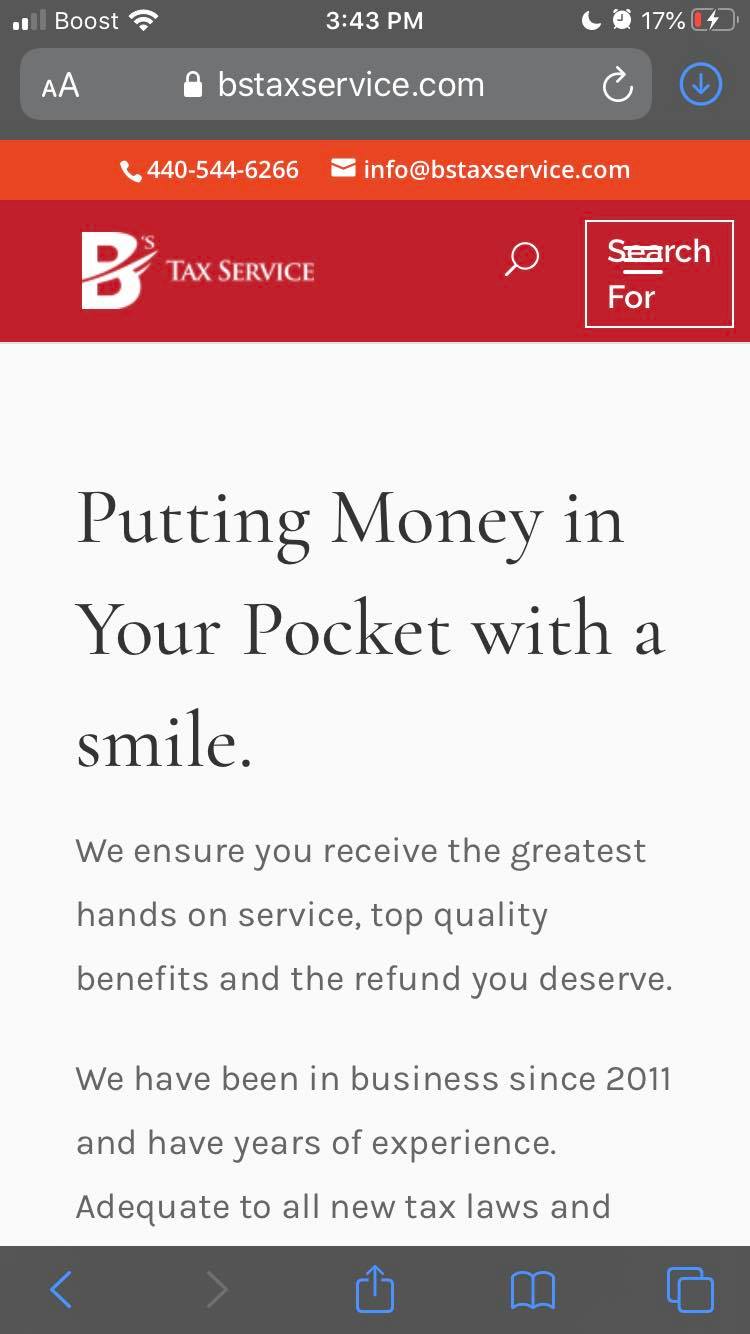Go back to previous page
The width and height of the screenshot is (750, 1334).
click(61, 1290)
